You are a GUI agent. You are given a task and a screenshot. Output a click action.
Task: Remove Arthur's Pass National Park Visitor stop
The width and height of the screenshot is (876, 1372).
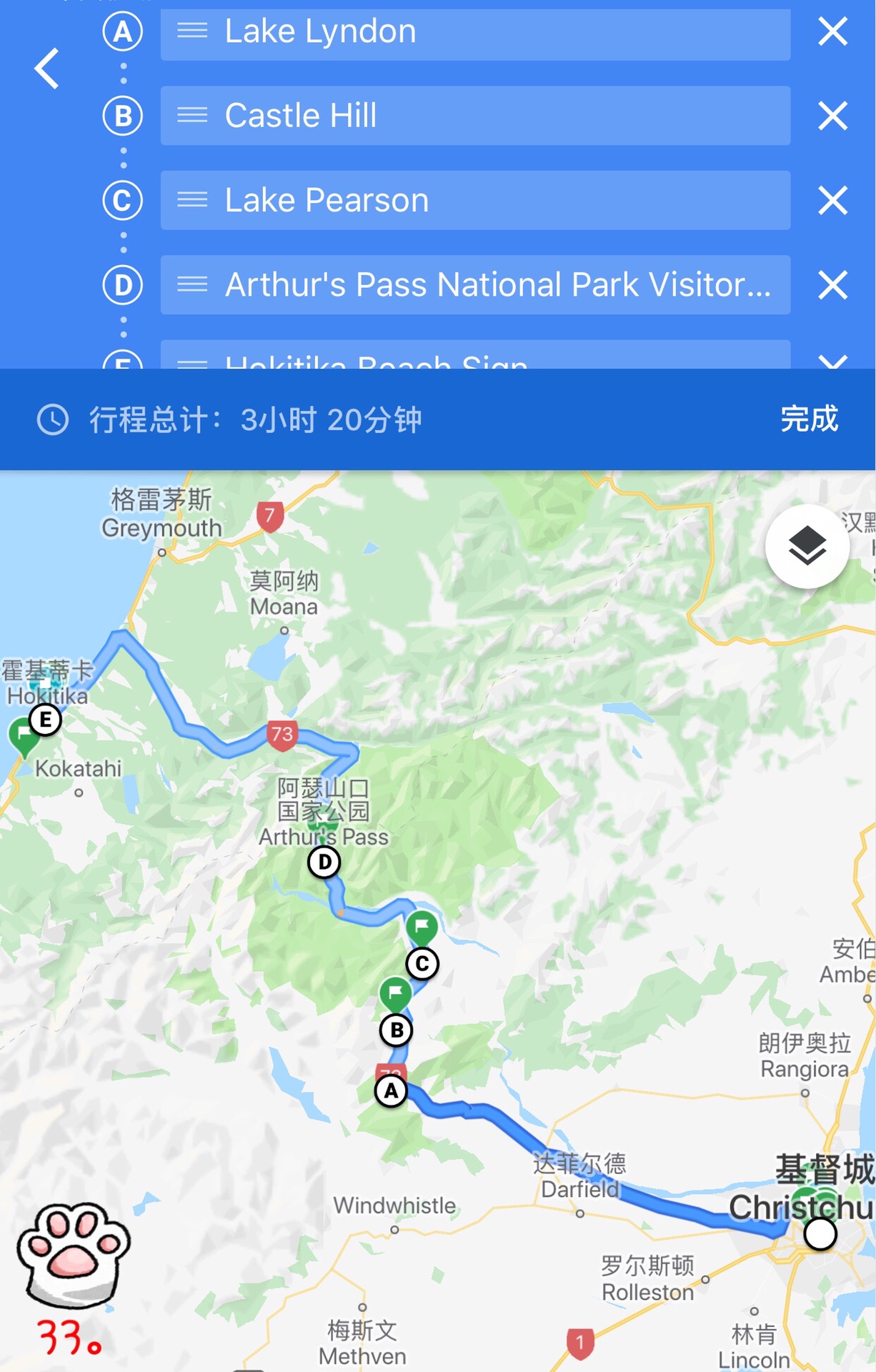click(x=832, y=285)
